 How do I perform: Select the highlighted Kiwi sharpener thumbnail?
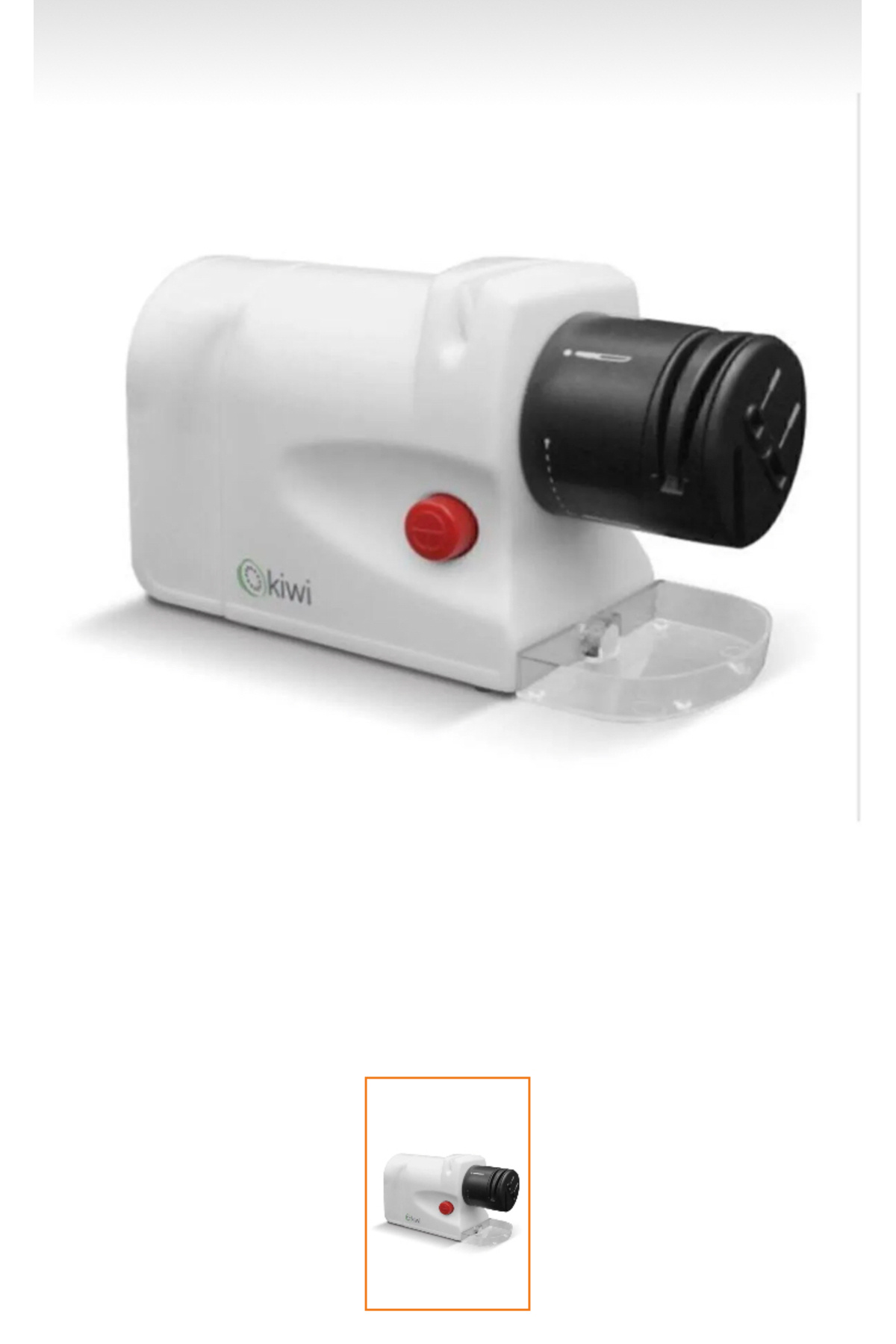tap(447, 1193)
